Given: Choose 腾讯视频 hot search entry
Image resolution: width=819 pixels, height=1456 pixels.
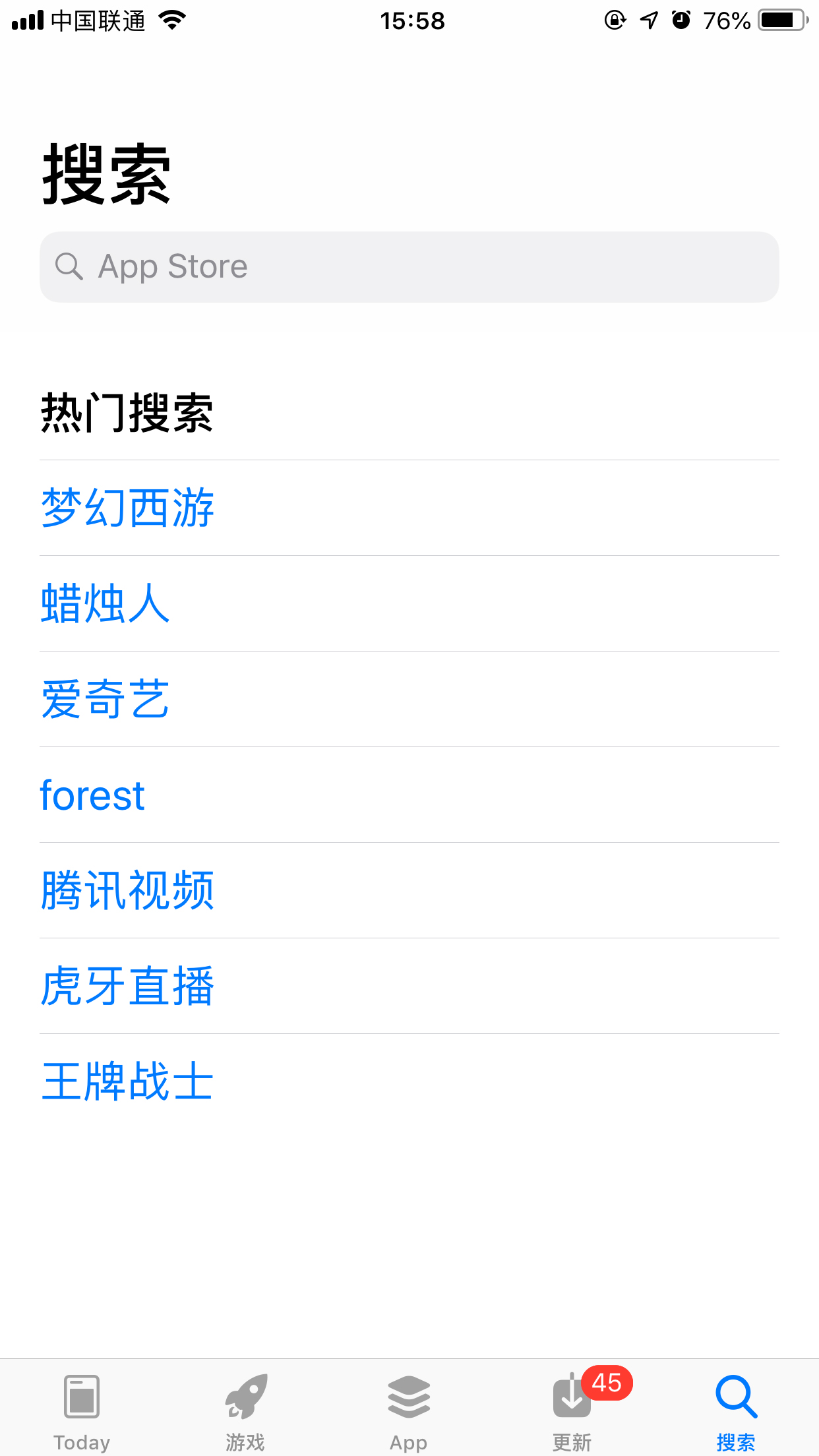Looking at the screenshot, I should point(128,892).
